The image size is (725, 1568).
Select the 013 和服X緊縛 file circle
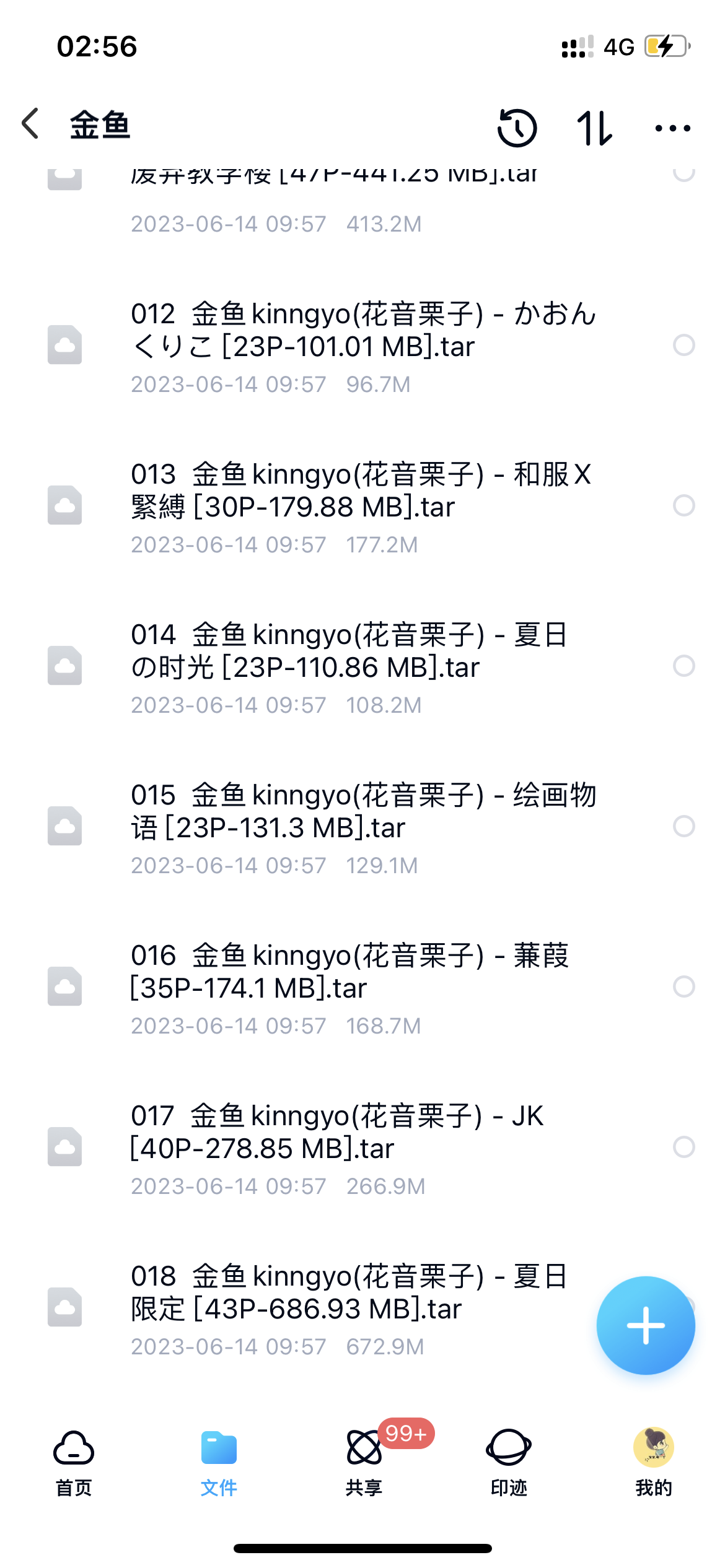(x=683, y=505)
